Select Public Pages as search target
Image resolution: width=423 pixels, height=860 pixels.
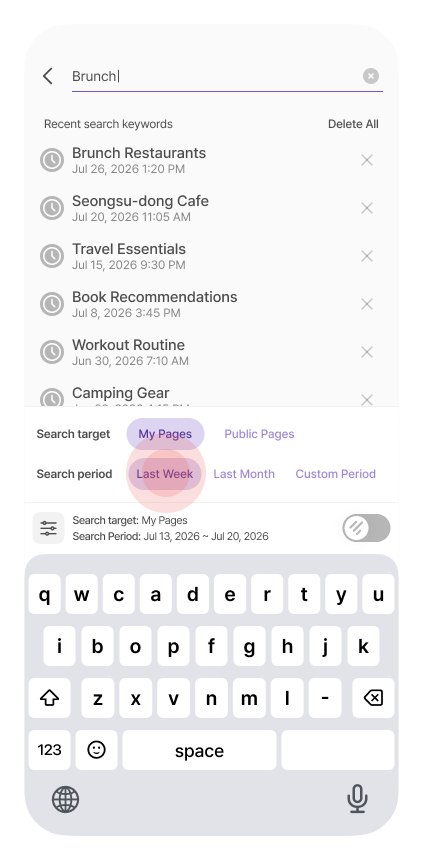(x=259, y=434)
